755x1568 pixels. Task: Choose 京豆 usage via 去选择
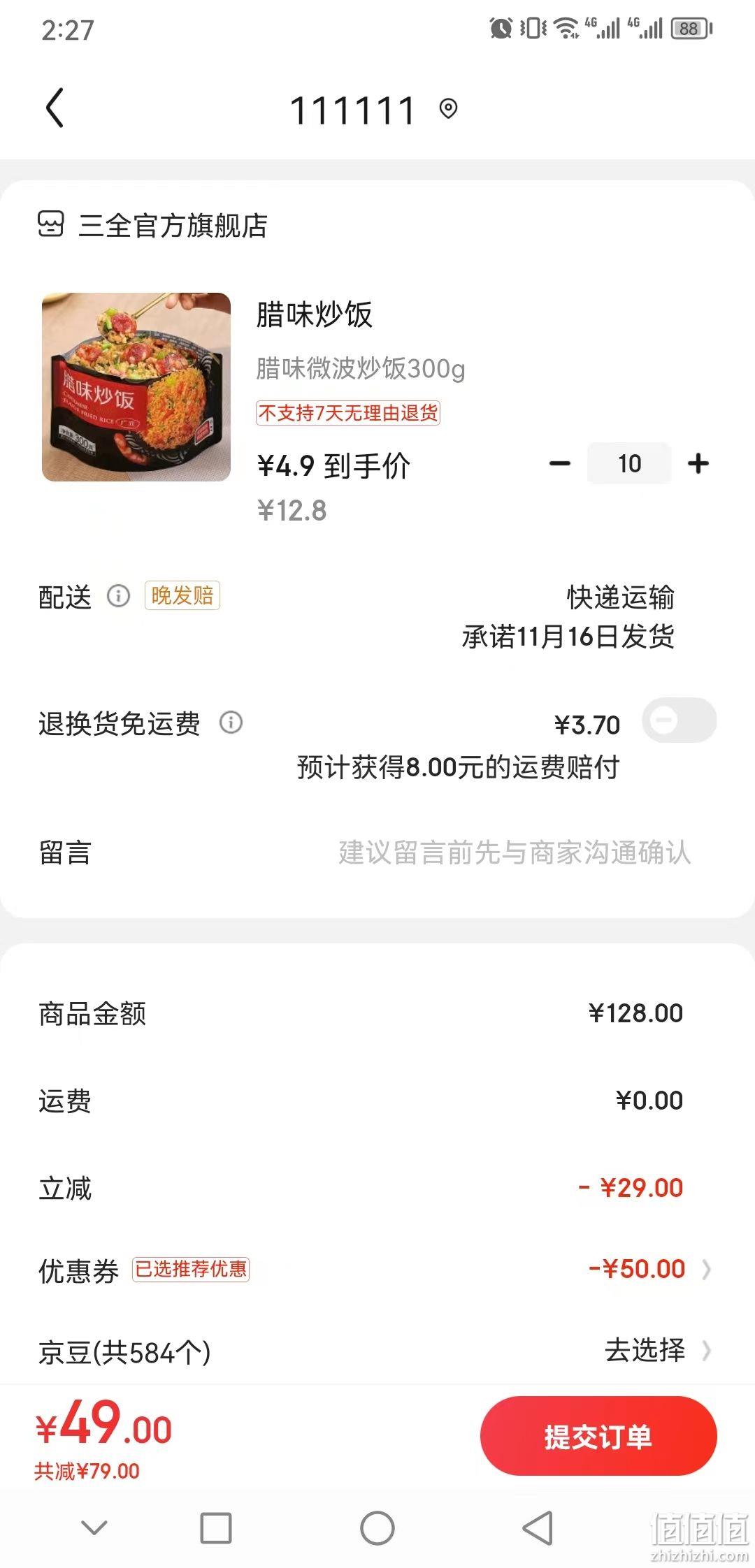pos(657,1351)
